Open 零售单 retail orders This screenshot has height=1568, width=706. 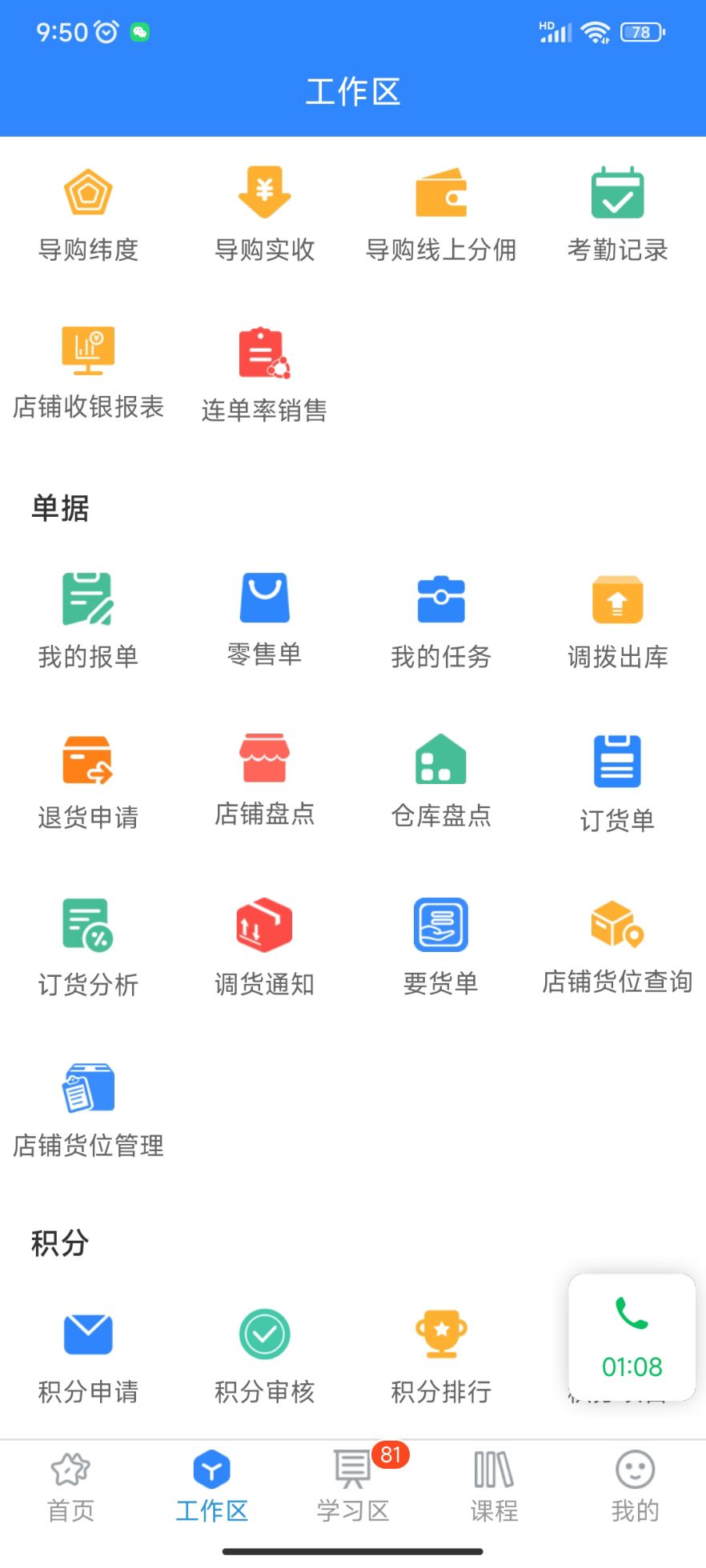(264, 618)
